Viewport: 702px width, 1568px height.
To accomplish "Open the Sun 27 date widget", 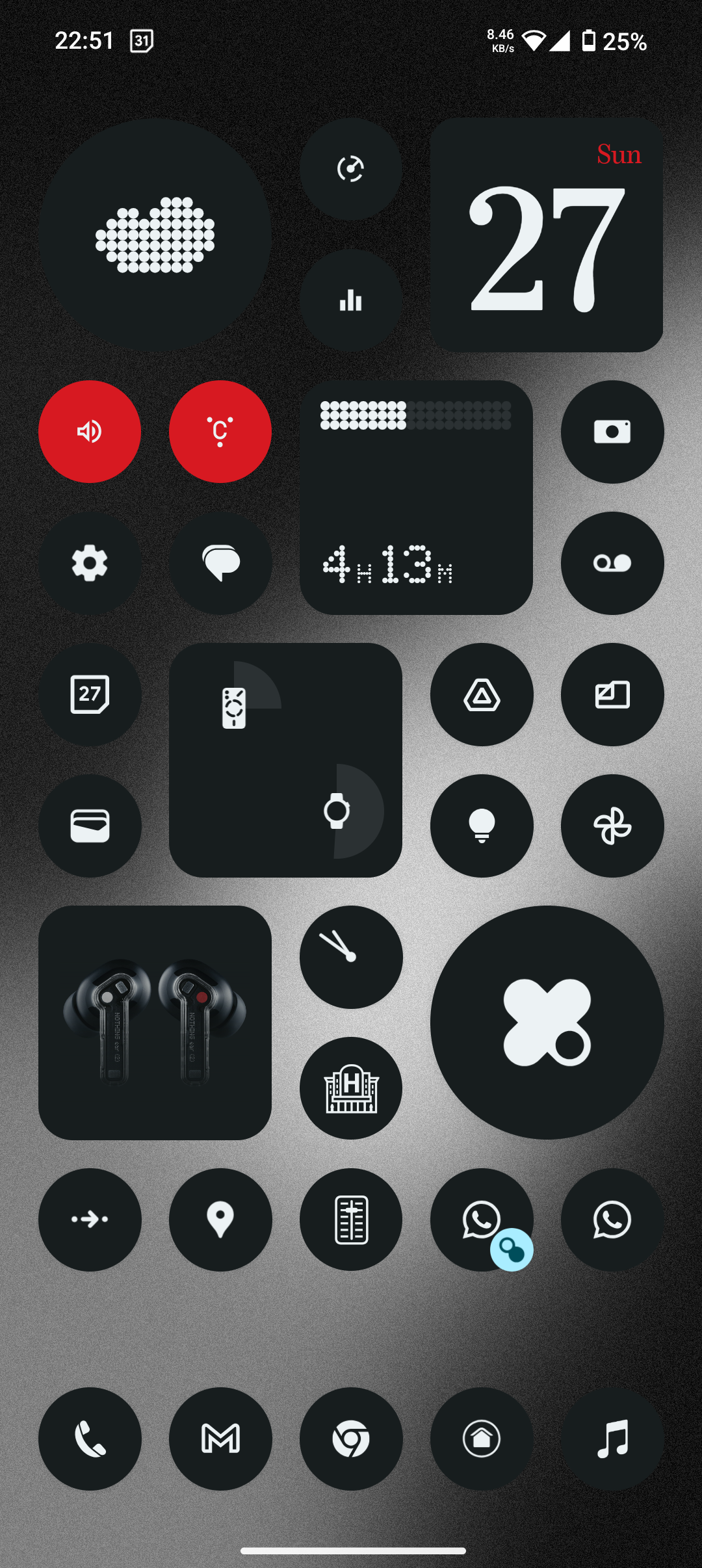I will [546, 235].
